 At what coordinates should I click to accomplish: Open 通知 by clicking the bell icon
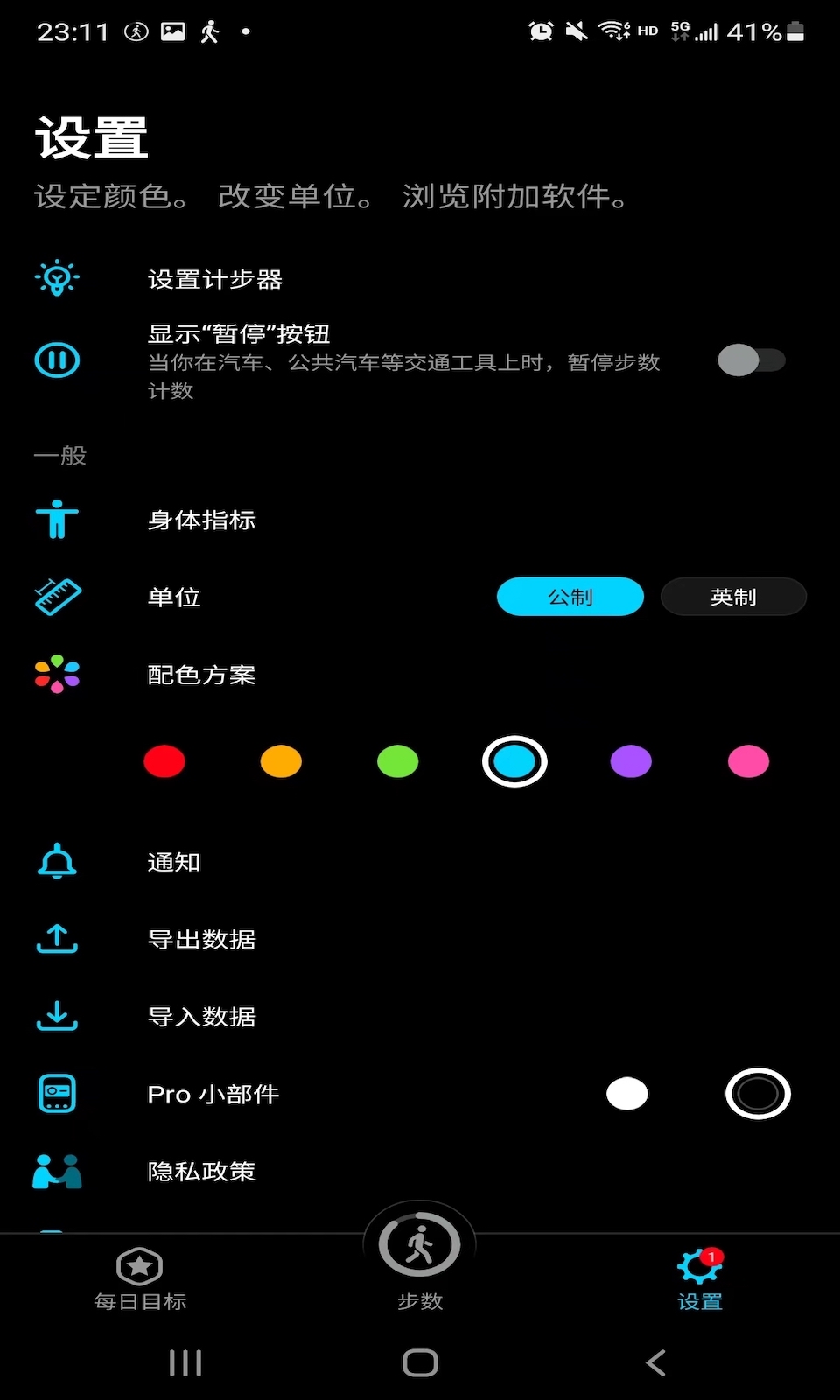pyautogui.click(x=56, y=860)
